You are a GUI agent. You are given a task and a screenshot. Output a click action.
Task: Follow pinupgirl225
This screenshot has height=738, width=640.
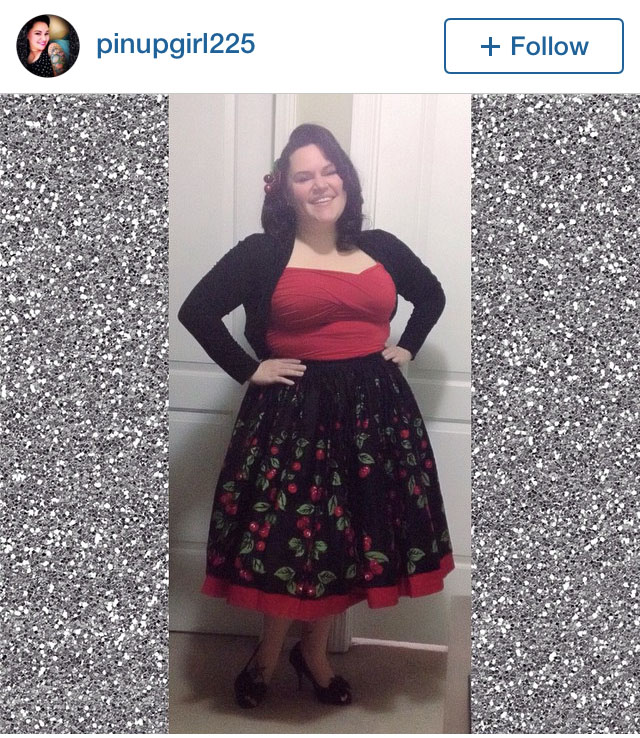click(x=533, y=46)
